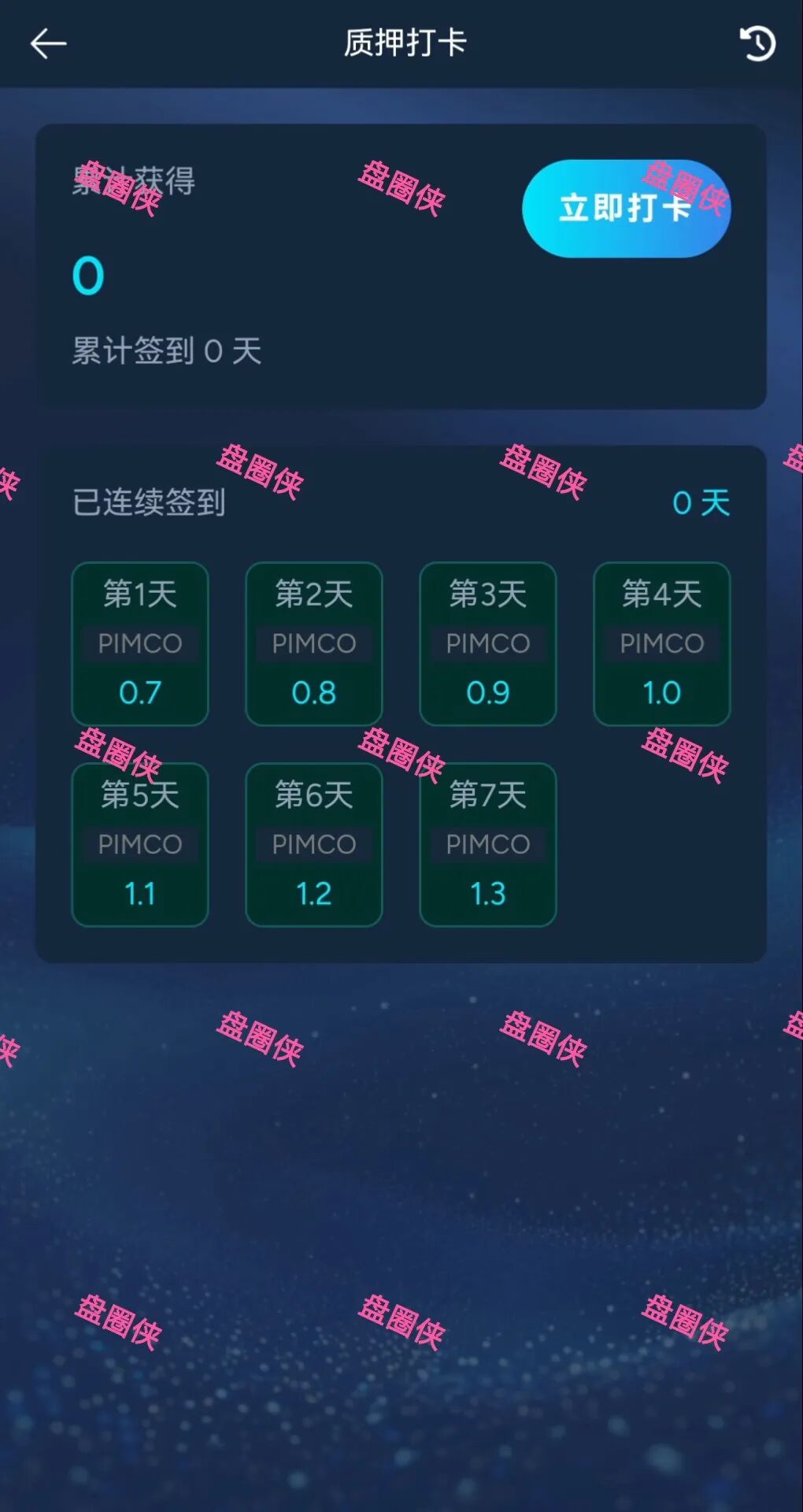The height and width of the screenshot is (1512, 803).
Task: Tap the 立即打卡 button
Action: (x=626, y=209)
